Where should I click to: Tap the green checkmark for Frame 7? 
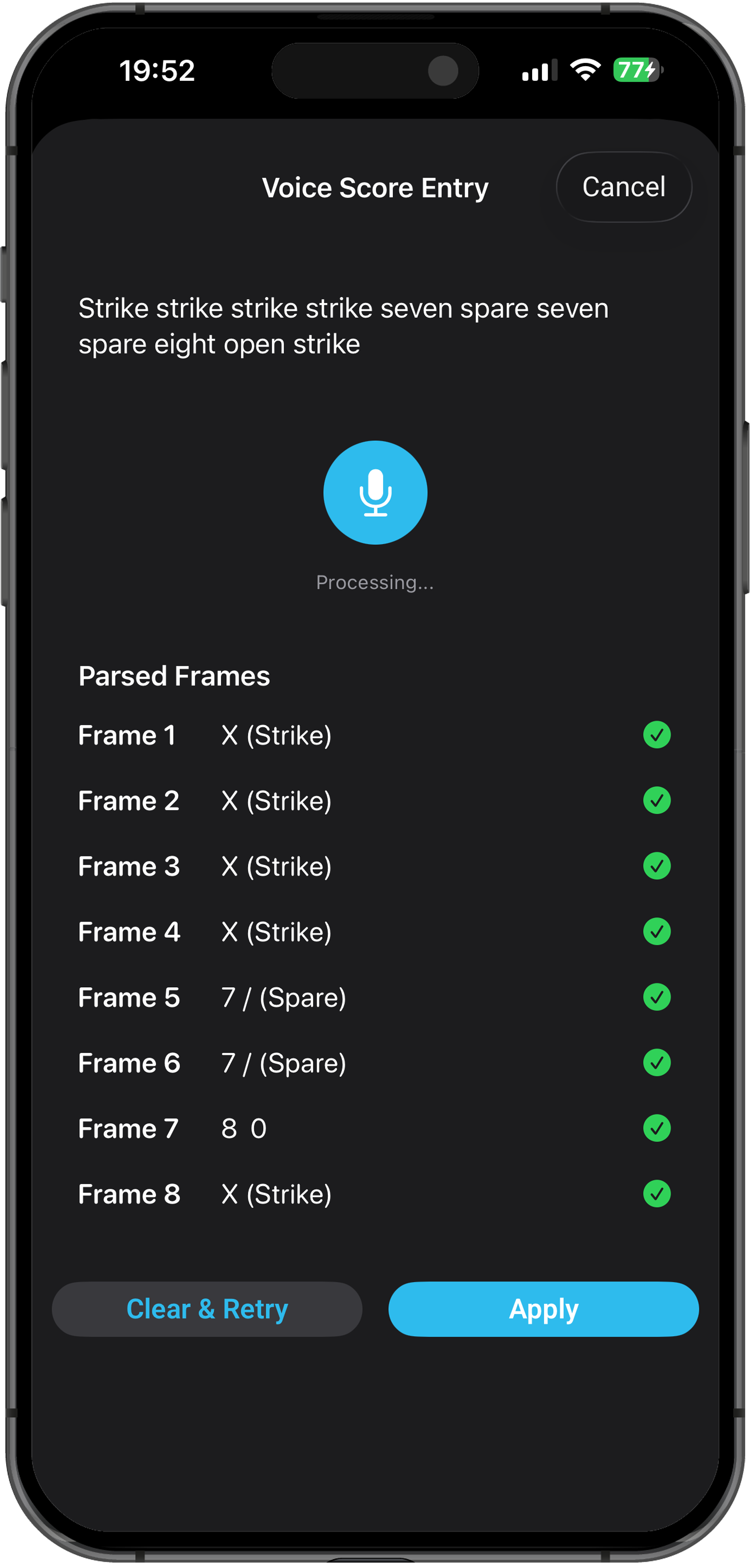(x=656, y=1129)
